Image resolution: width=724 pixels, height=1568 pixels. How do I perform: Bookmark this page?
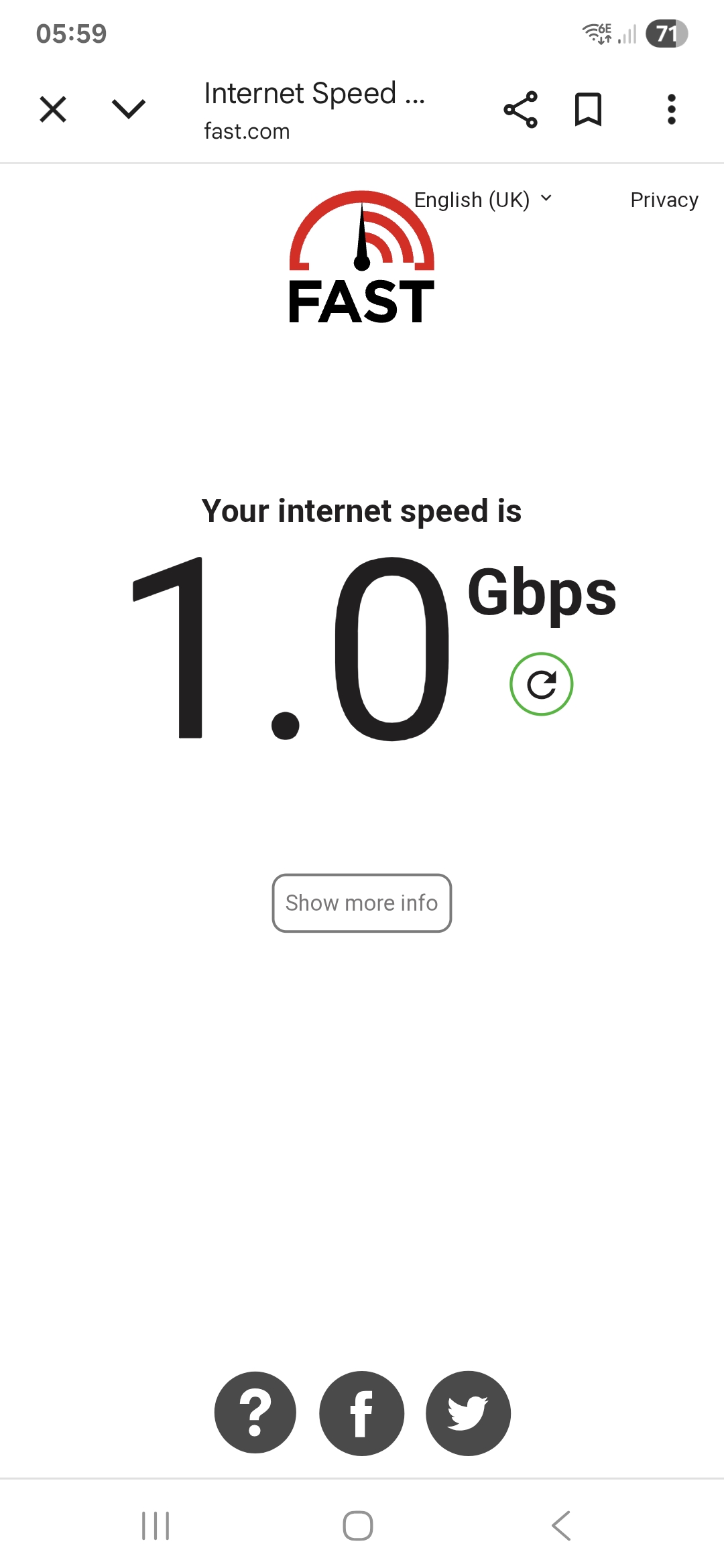coord(588,109)
